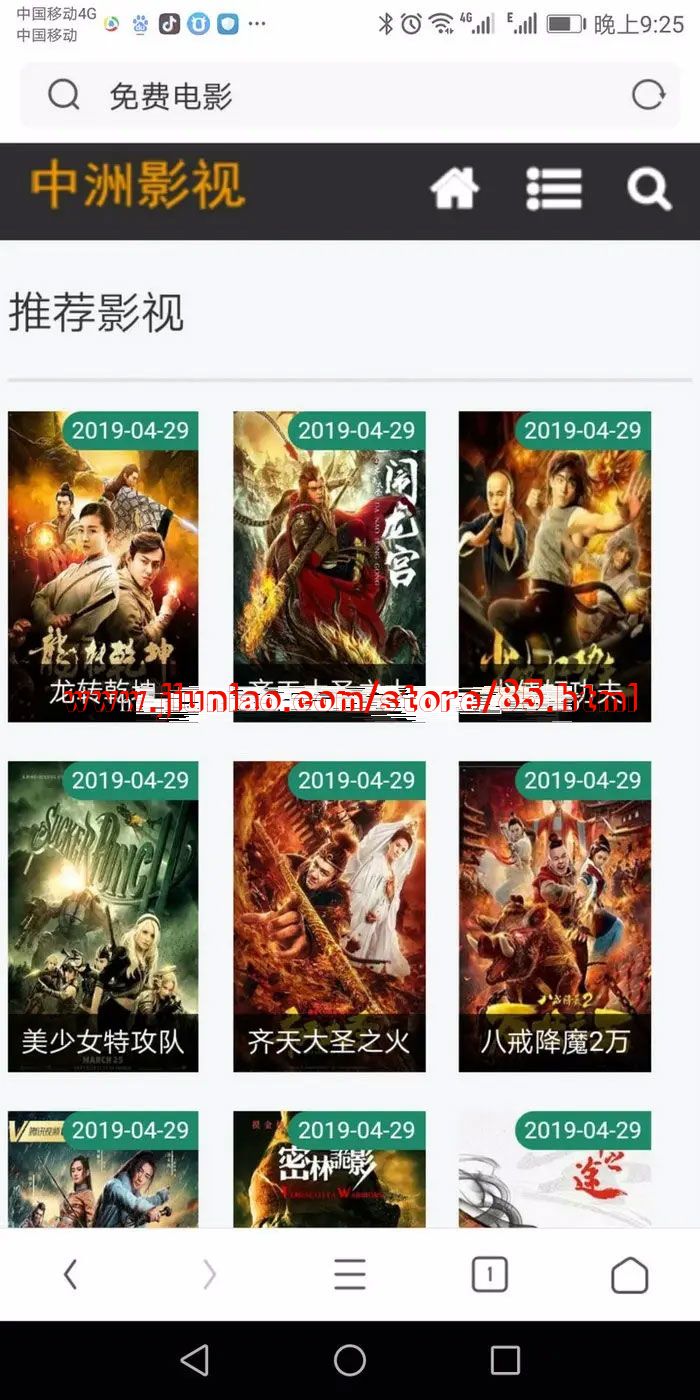Open the category list menu icon
The image size is (700, 1400).
[x=553, y=188]
